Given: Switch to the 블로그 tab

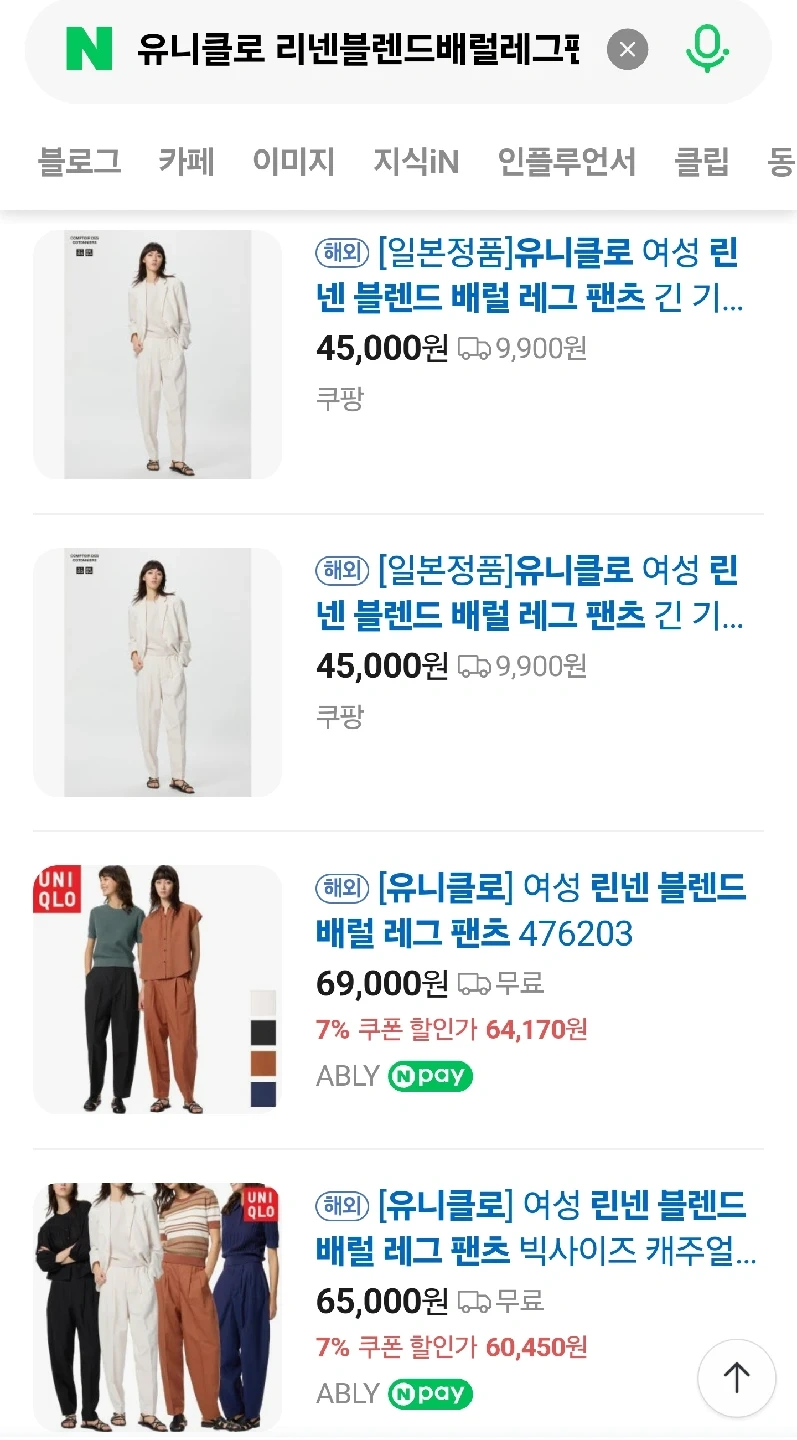Looking at the screenshot, I should point(79,161).
